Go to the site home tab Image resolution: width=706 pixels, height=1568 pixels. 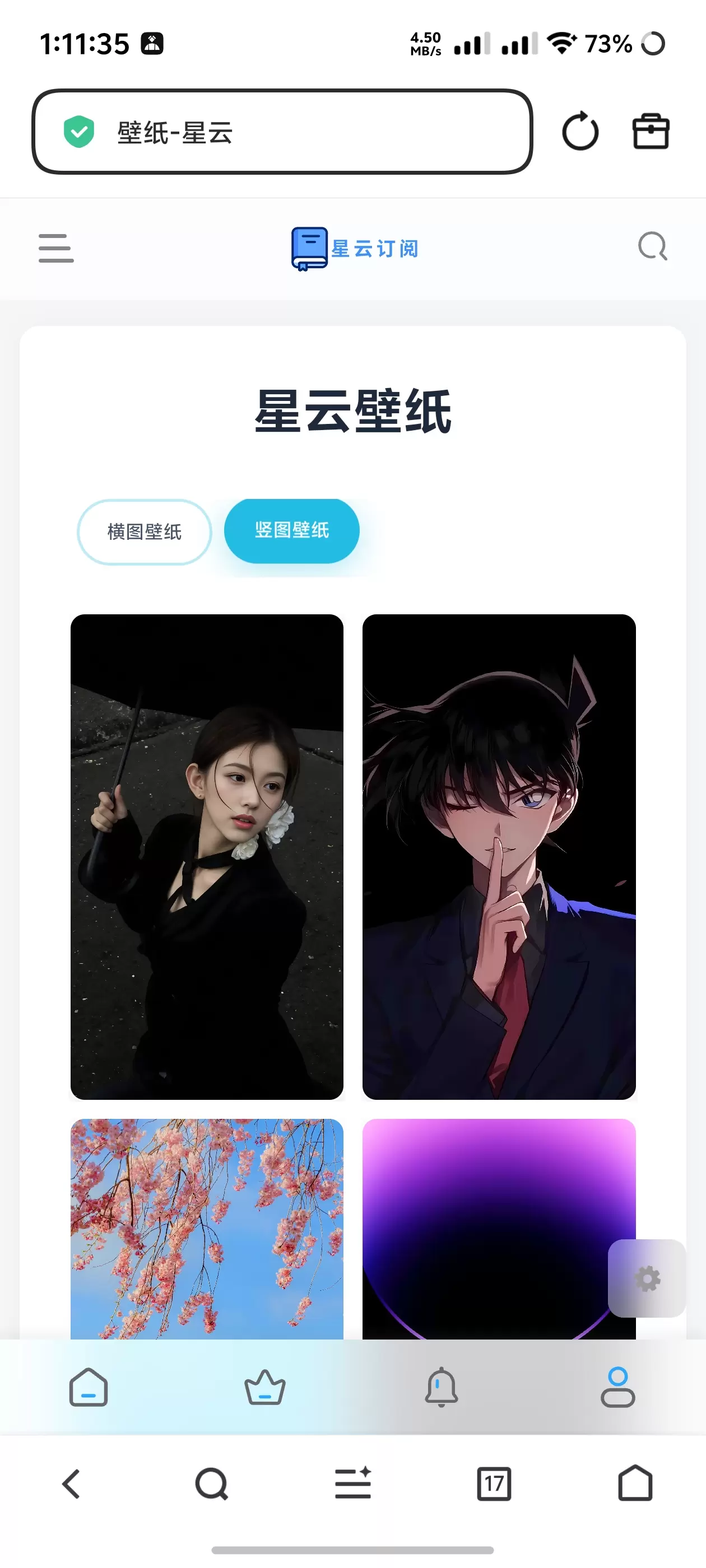tap(89, 1387)
